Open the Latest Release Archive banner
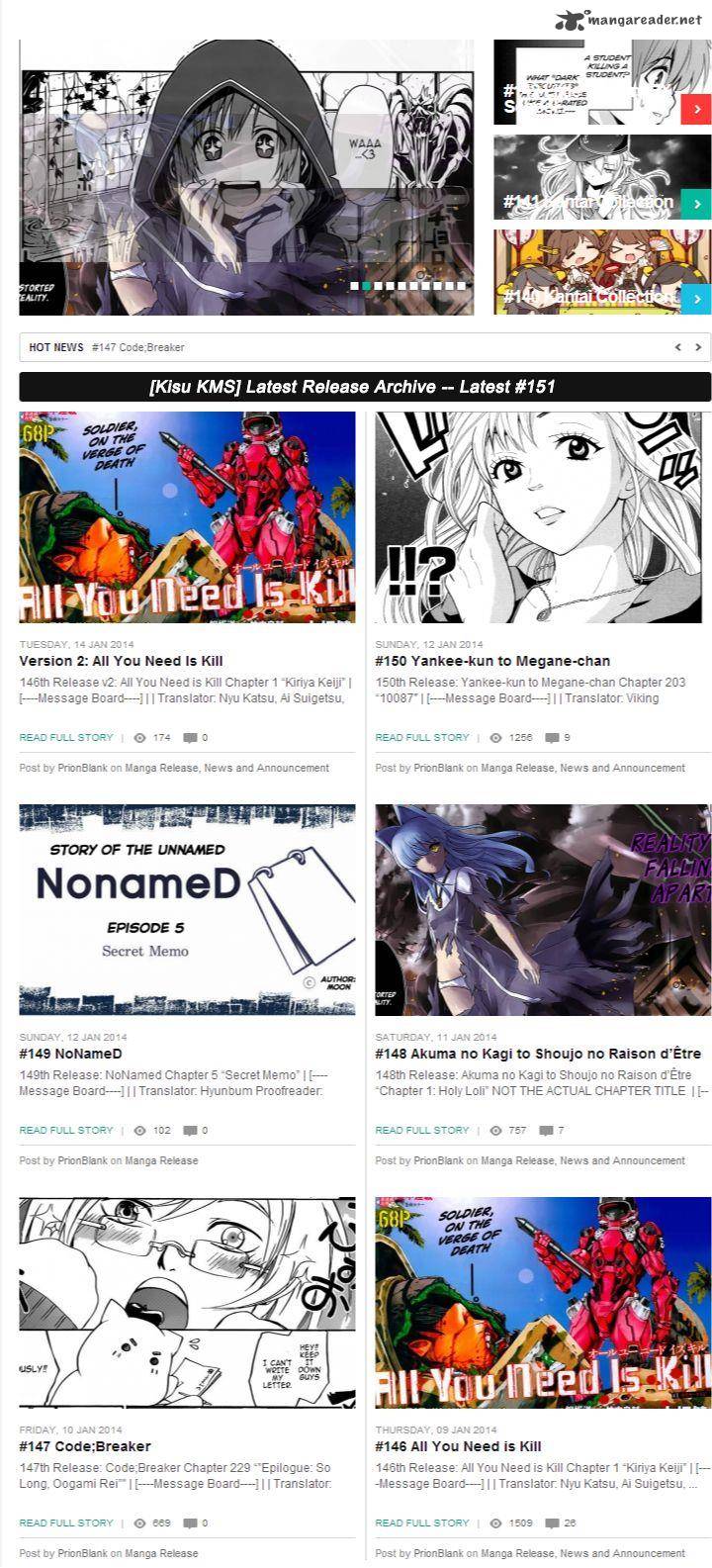Screen dimensions: 712x1568 coord(365,387)
